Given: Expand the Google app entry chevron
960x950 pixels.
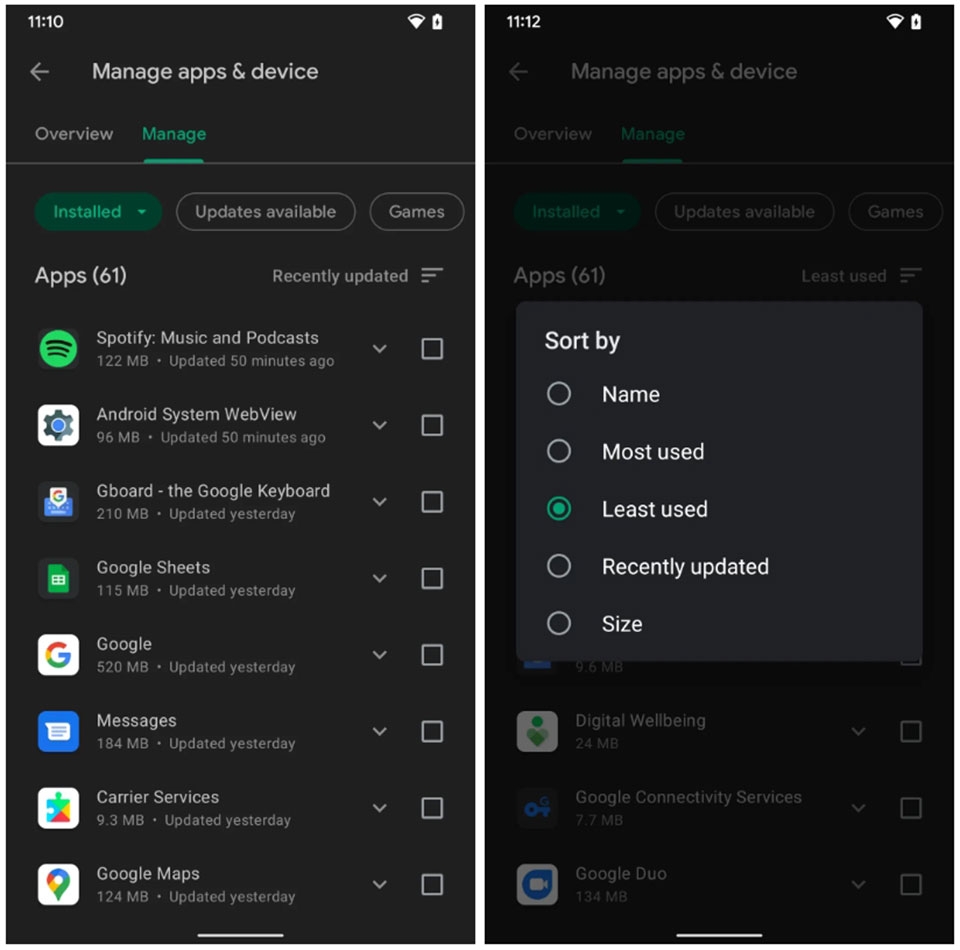Looking at the screenshot, I should [x=380, y=655].
